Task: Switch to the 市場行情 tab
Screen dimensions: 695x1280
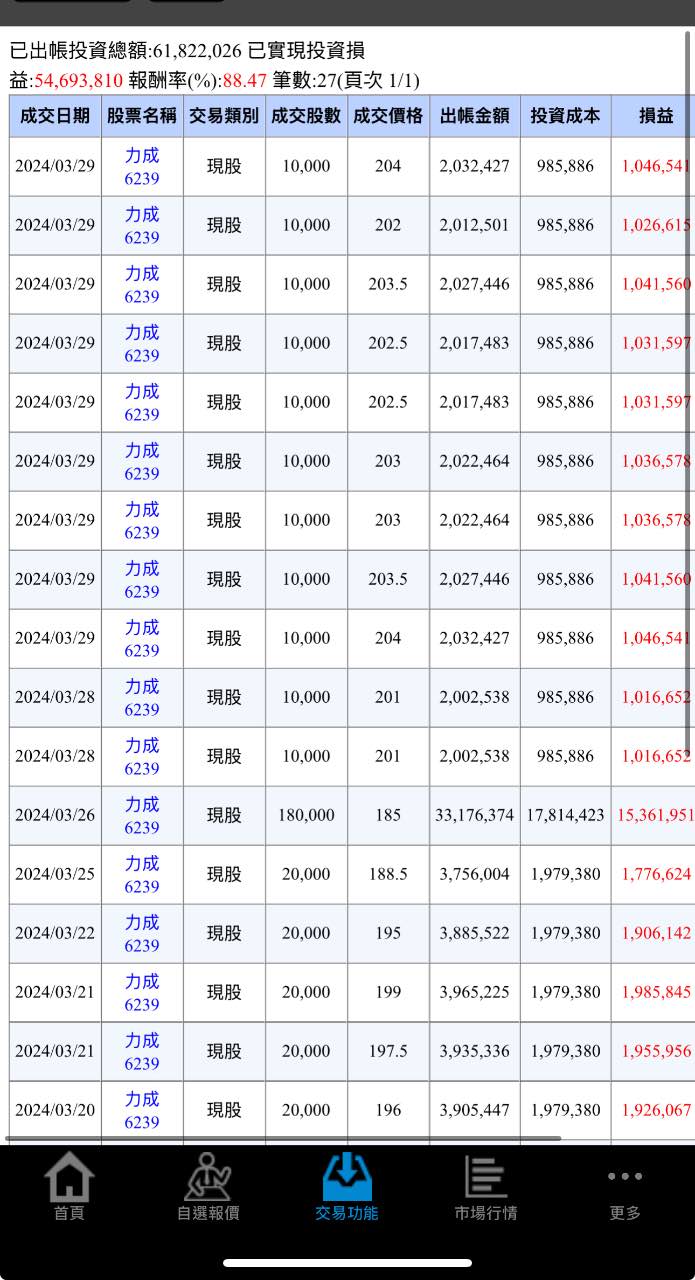Action: 486,1188
